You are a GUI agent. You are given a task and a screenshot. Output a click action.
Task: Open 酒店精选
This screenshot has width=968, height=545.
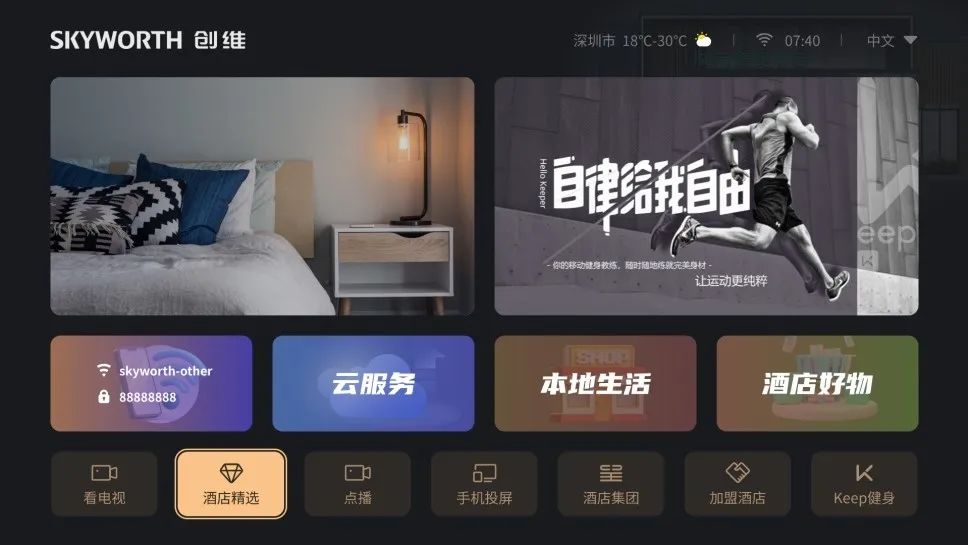pyautogui.click(x=231, y=484)
